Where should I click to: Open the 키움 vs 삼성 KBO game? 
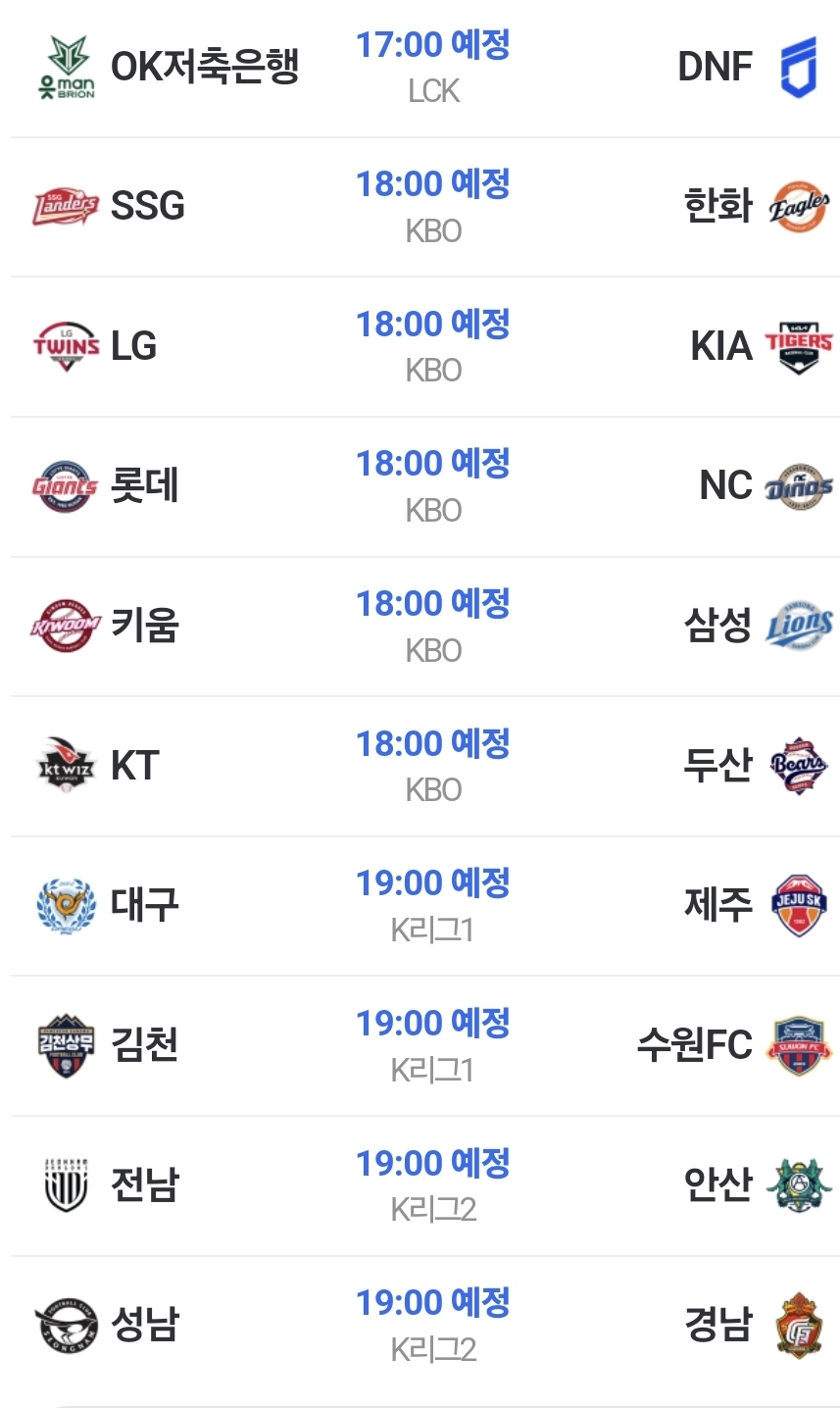[431, 626]
